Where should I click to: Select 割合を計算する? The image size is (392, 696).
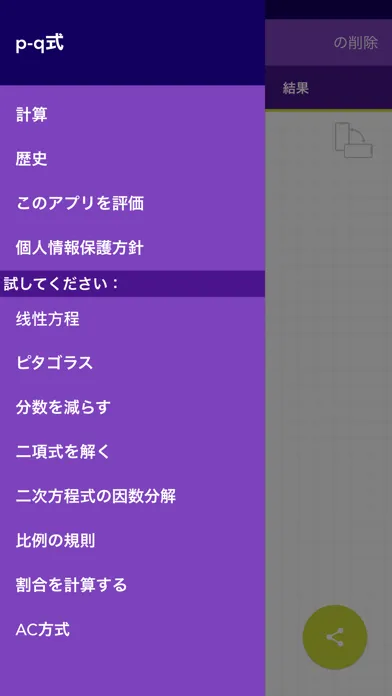click(x=132, y=585)
